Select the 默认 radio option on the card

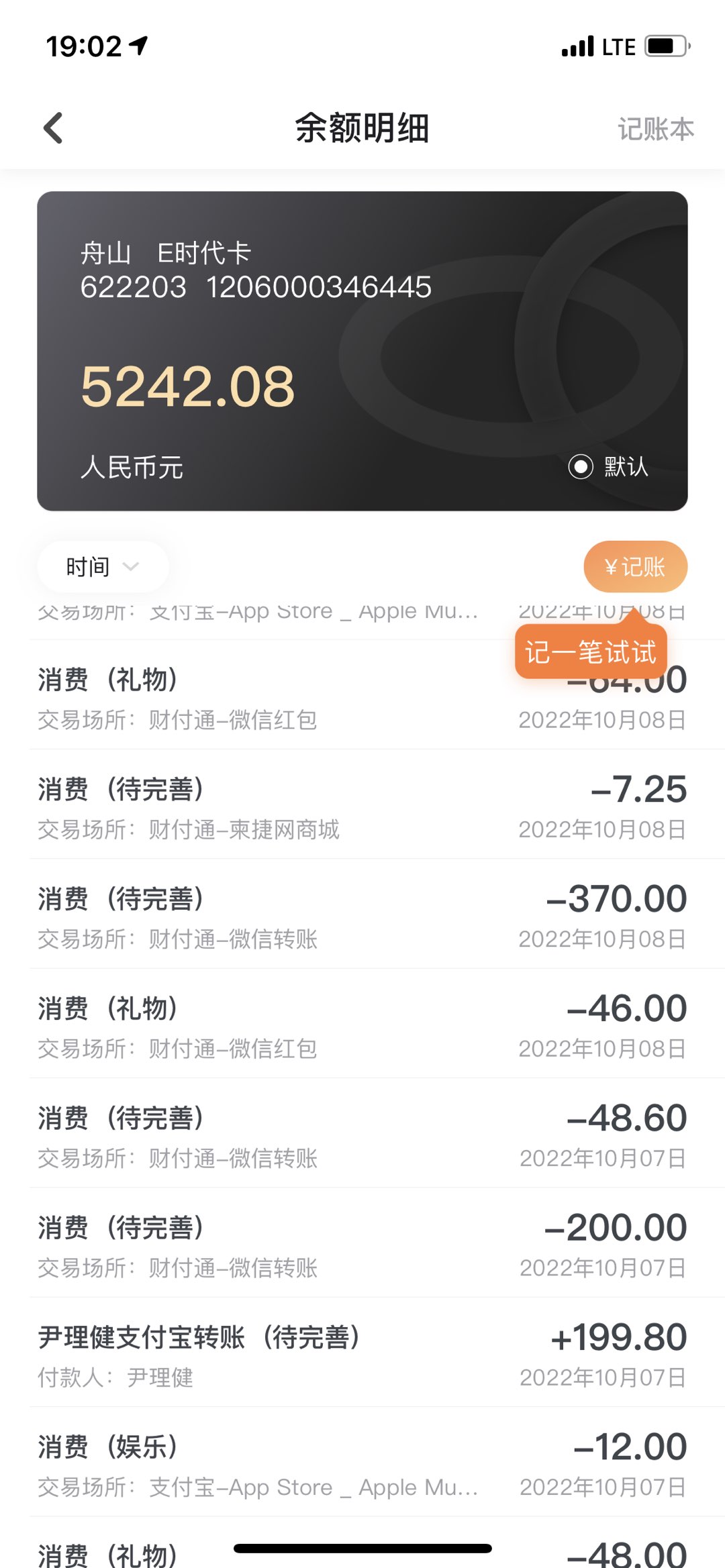608,466
